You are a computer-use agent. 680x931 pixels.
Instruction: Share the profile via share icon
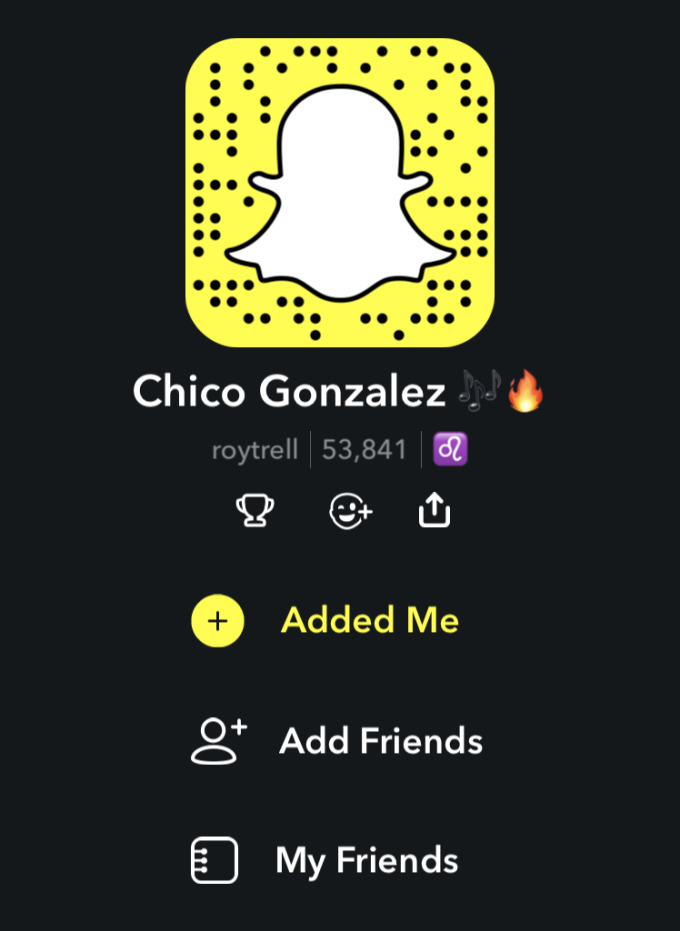click(434, 512)
